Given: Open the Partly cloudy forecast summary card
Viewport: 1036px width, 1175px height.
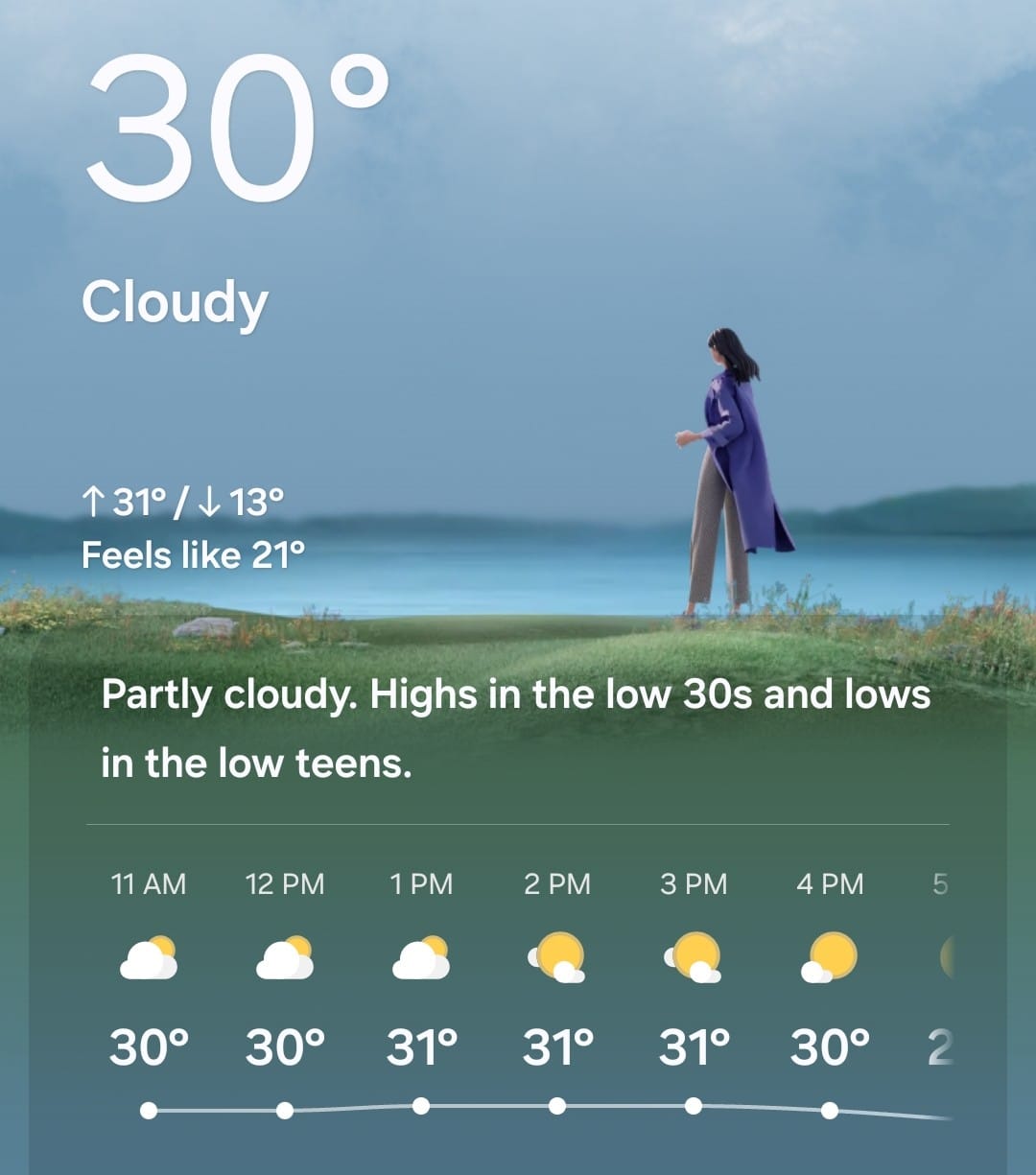Looking at the screenshot, I should [516, 728].
